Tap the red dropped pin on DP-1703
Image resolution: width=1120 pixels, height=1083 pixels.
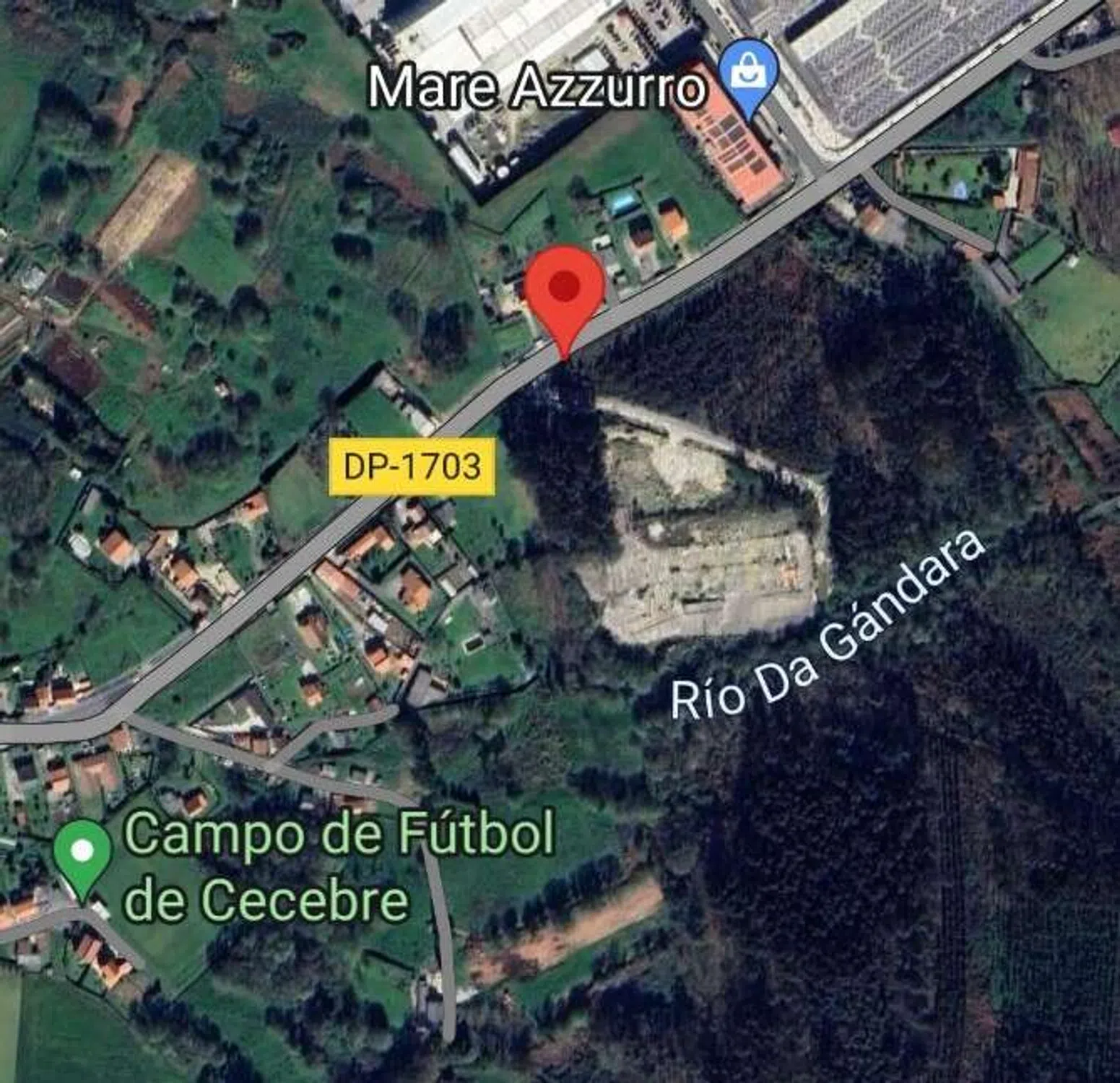pos(565,290)
